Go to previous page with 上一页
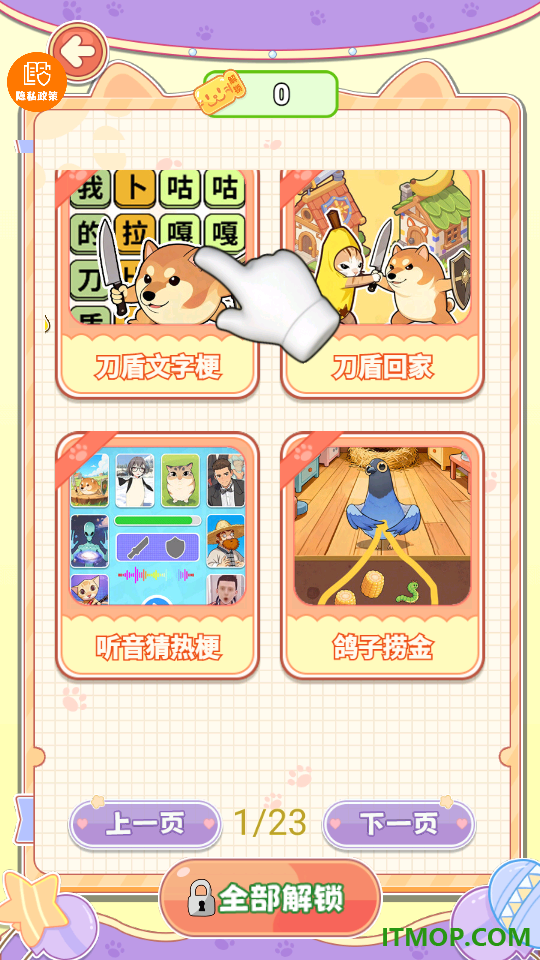540x960 pixels. (x=144, y=824)
